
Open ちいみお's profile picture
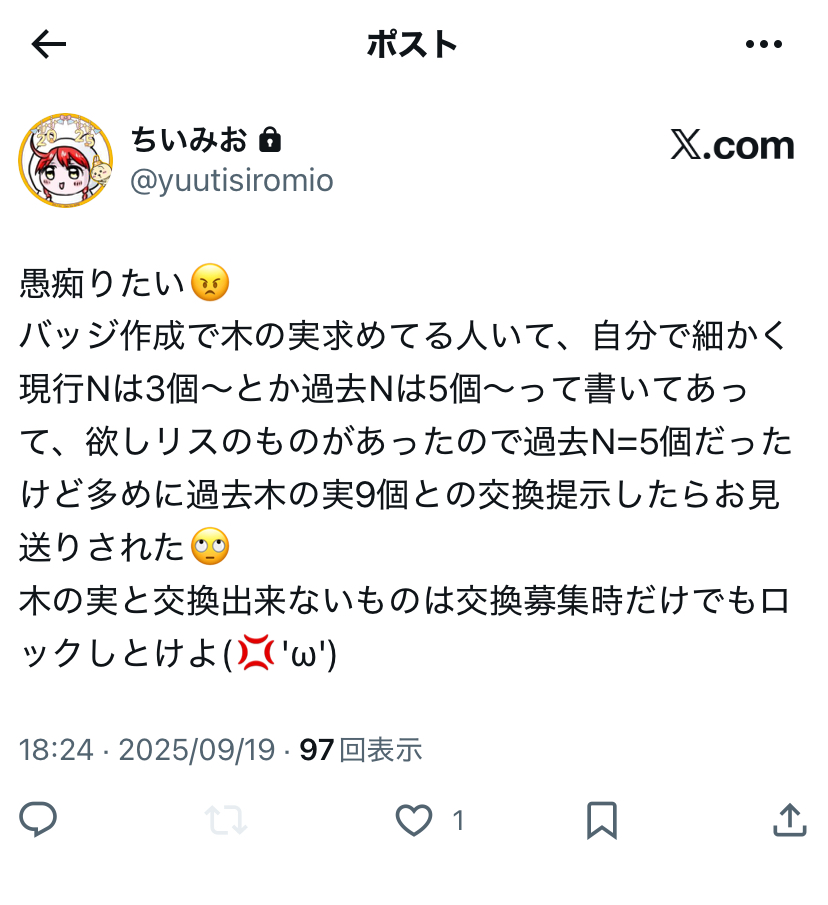[66, 160]
